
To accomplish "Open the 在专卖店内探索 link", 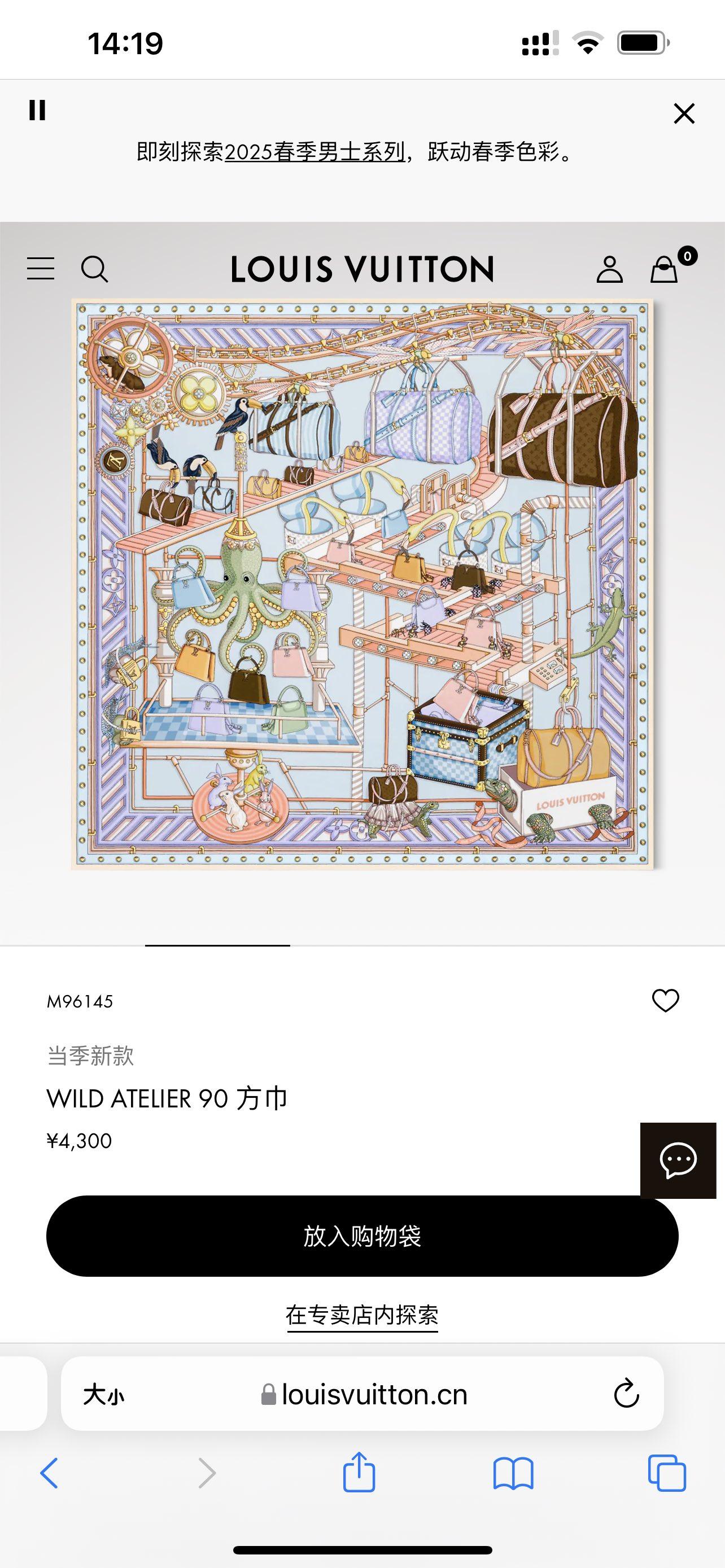I will pyautogui.click(x=362, y=1315).
